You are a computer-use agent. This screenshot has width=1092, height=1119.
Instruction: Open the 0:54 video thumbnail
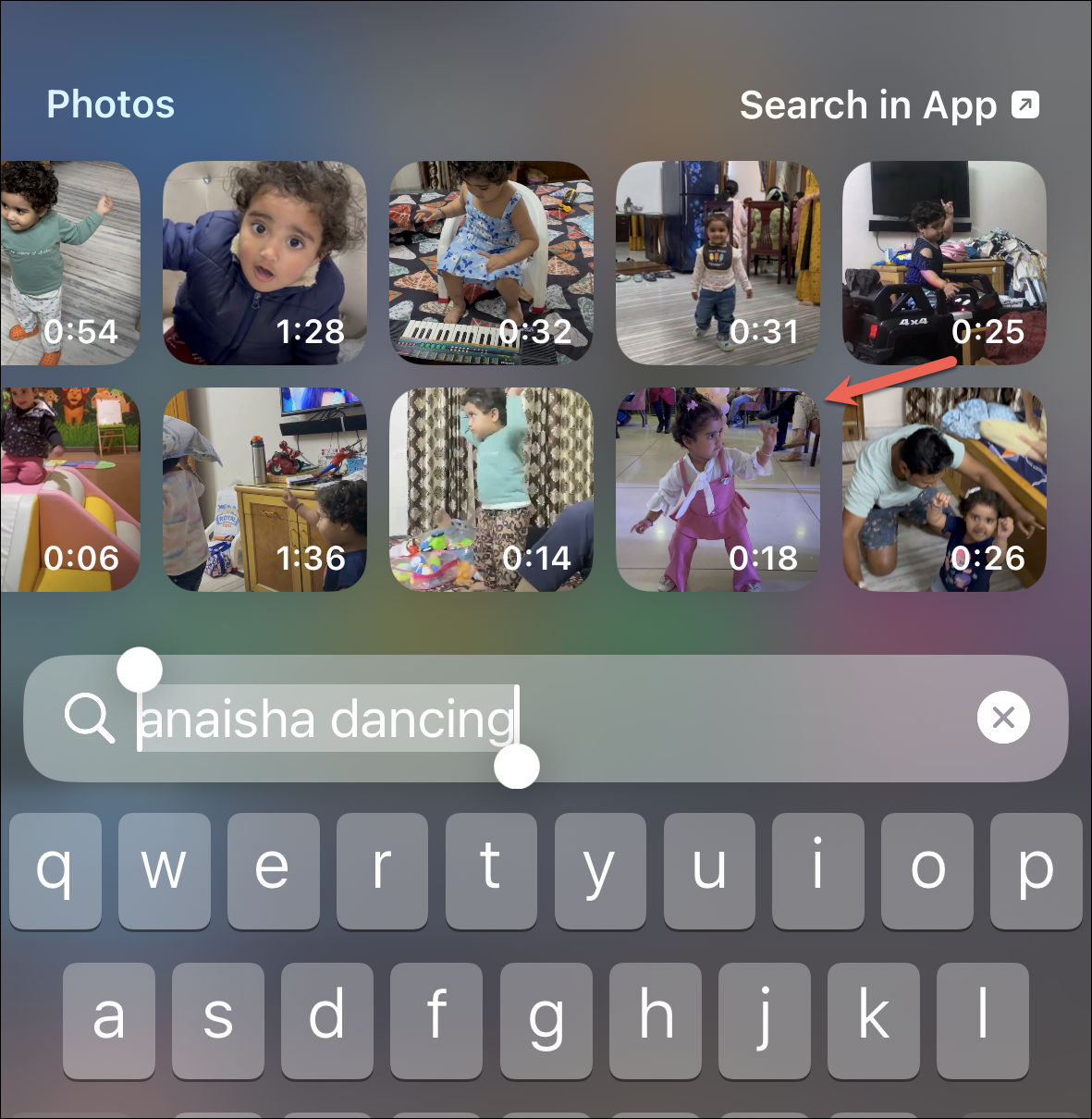tap(70, 263)
